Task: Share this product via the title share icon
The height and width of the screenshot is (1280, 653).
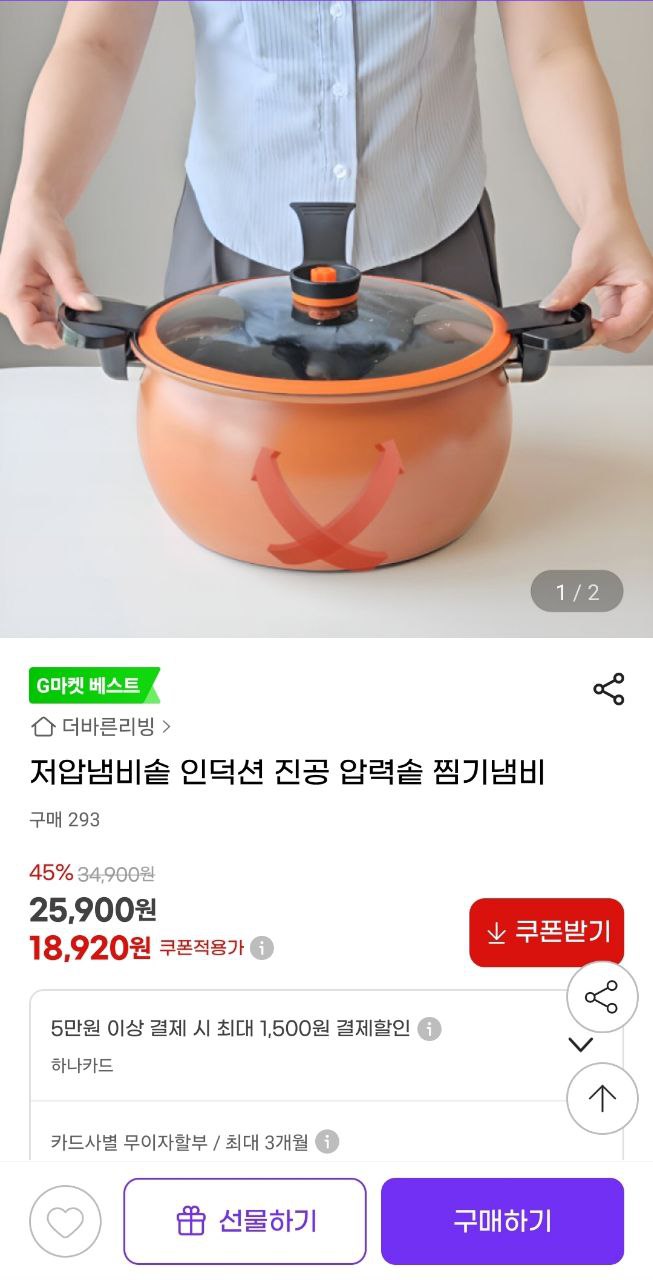Action: [x=608, y=689]
